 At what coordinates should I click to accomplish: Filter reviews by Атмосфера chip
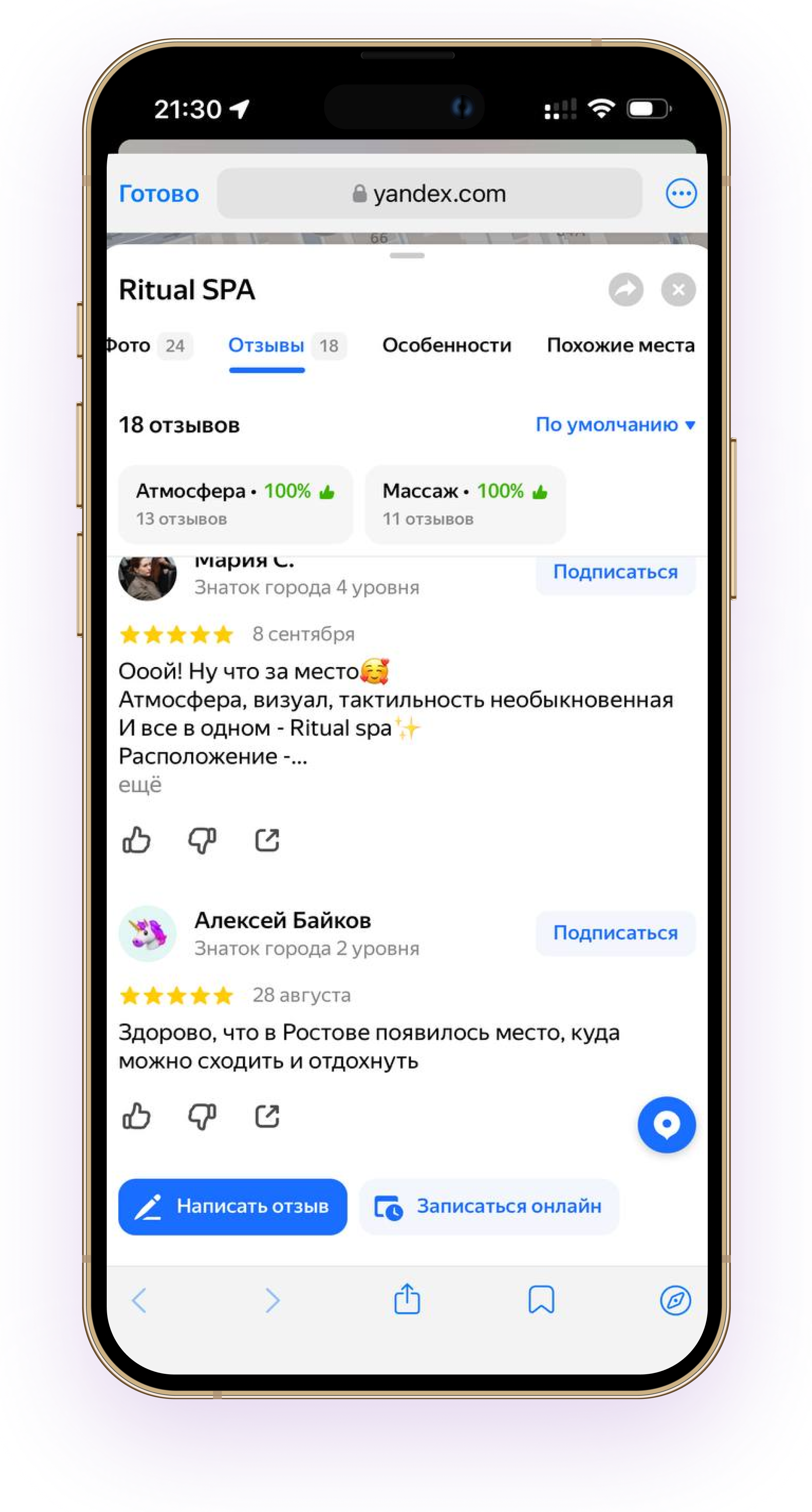pos(235,504)
